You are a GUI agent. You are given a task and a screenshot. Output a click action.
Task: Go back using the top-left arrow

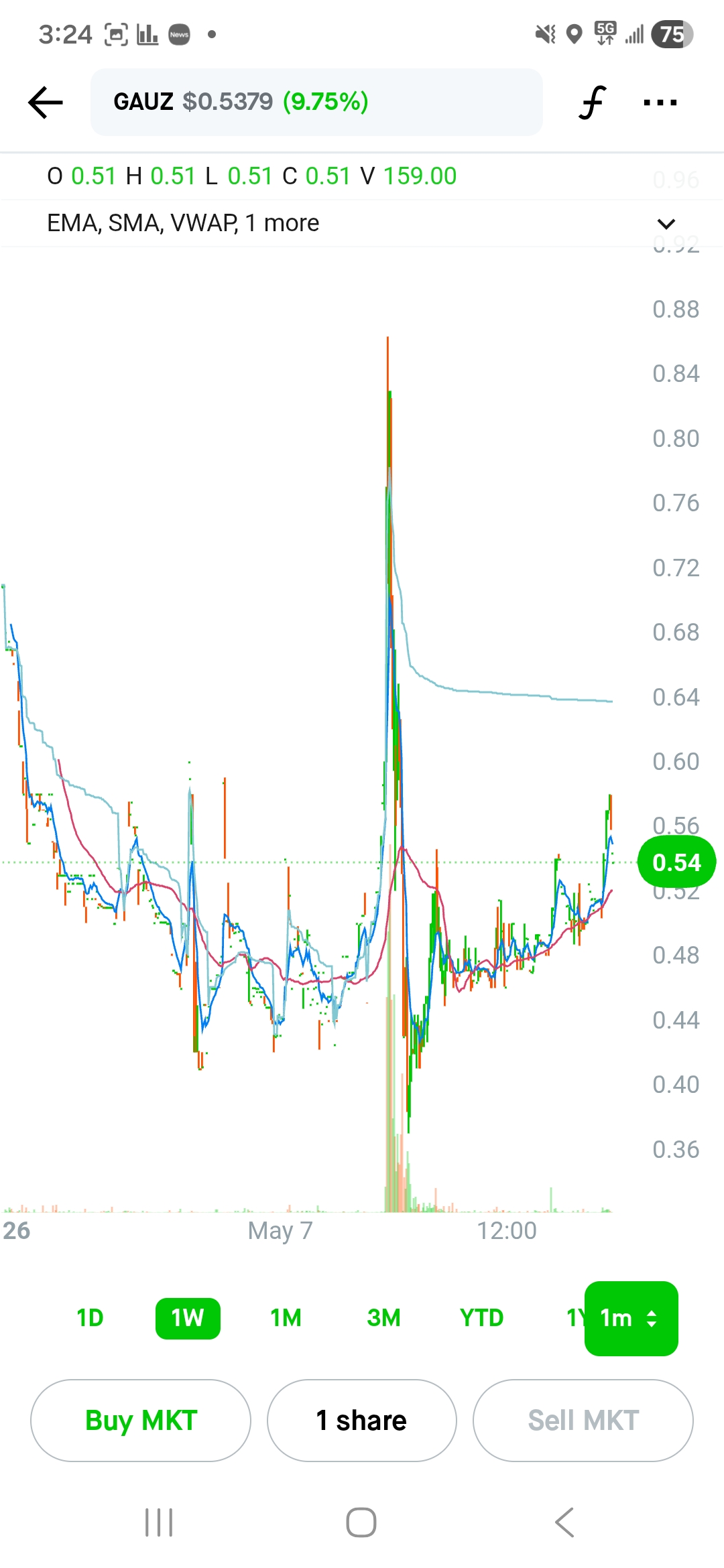(46, 103)
